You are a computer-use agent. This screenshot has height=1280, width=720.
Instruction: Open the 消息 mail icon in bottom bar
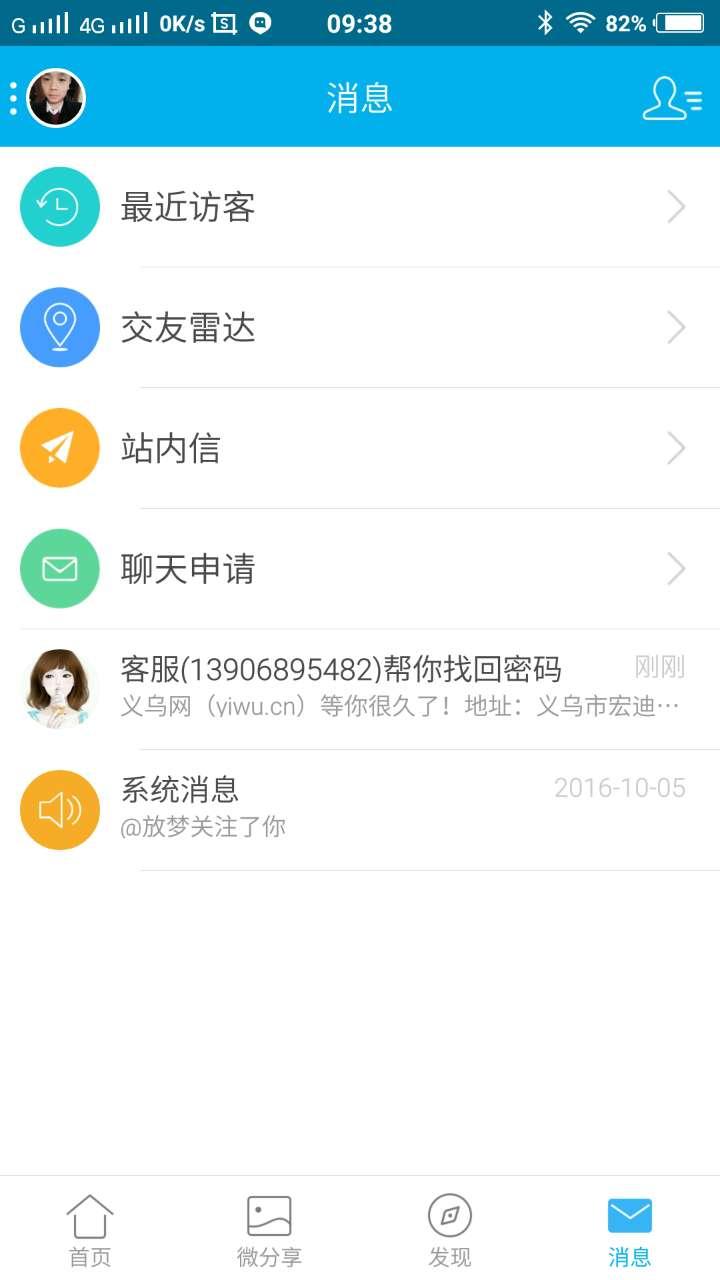tap(629, 1216)
